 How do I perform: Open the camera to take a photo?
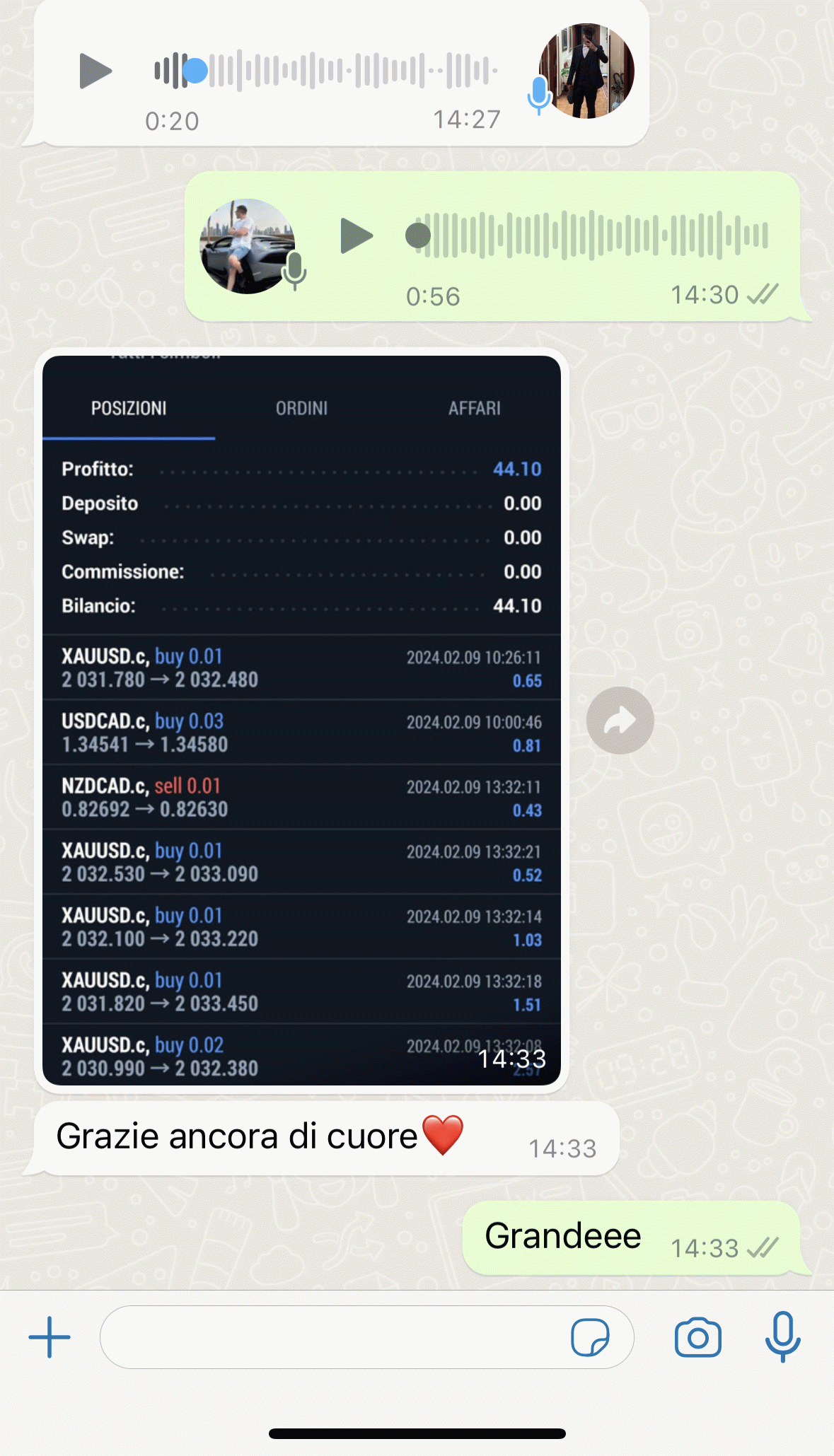tap(697, 1337)
